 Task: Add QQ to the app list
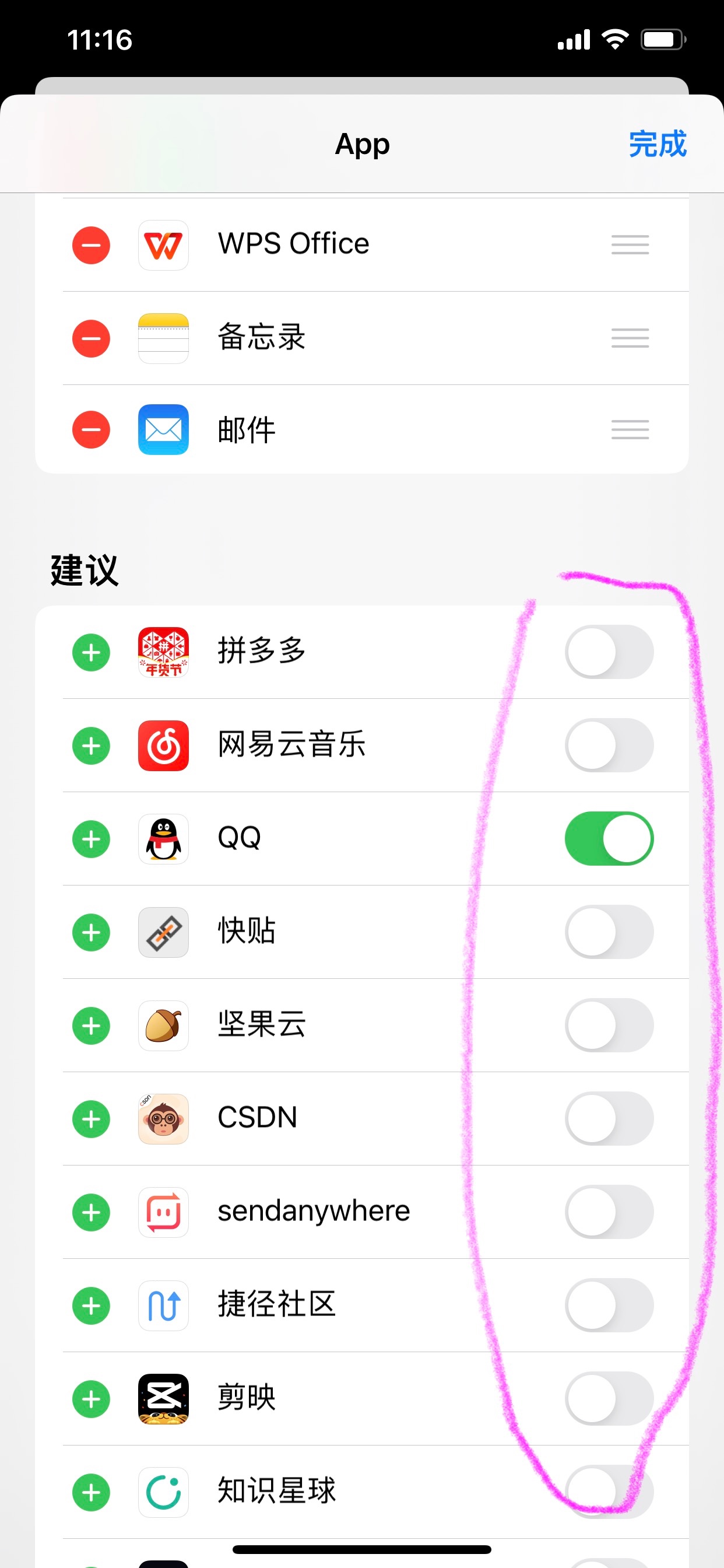click(92, 839)
